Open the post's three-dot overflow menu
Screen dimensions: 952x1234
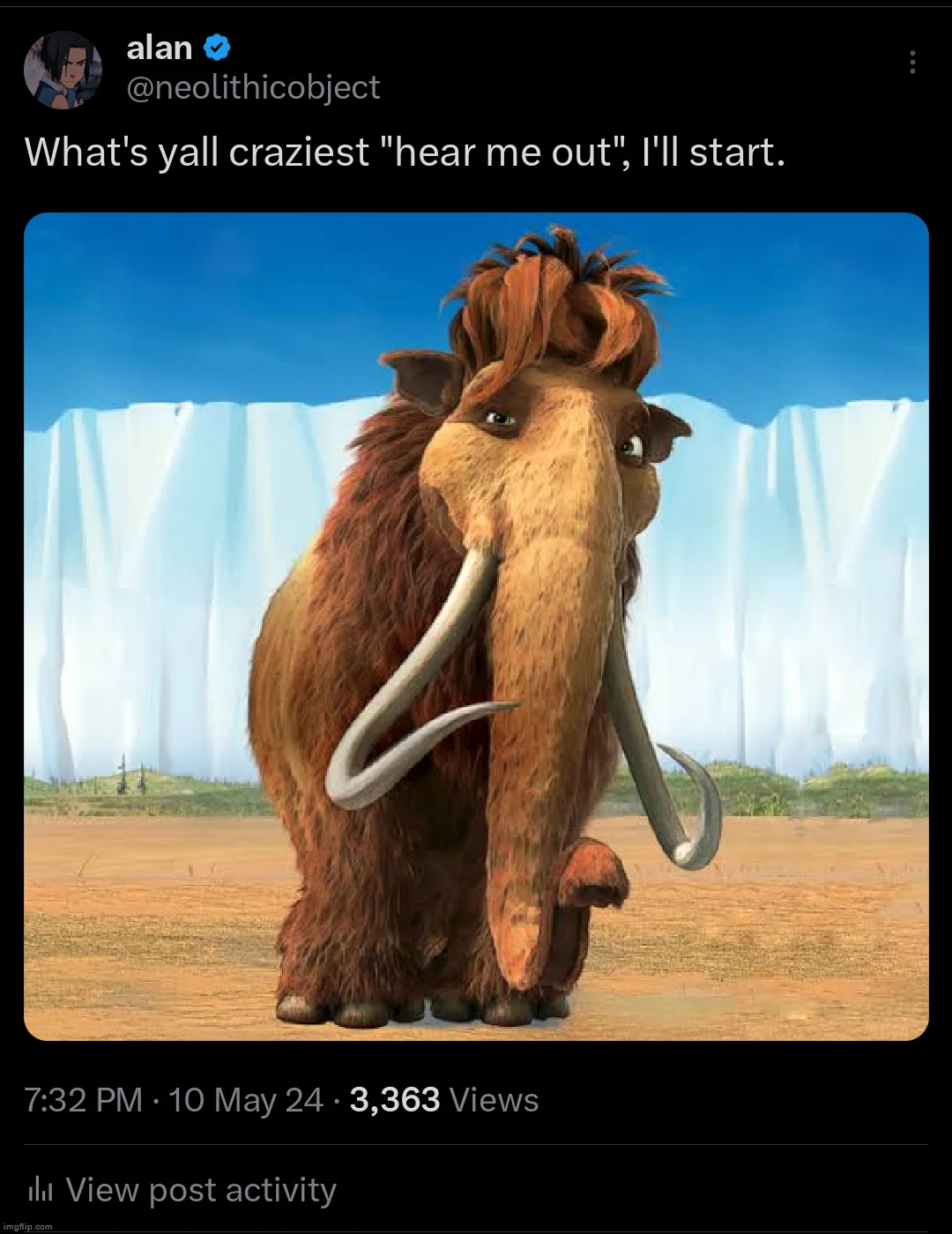[912, 62]
